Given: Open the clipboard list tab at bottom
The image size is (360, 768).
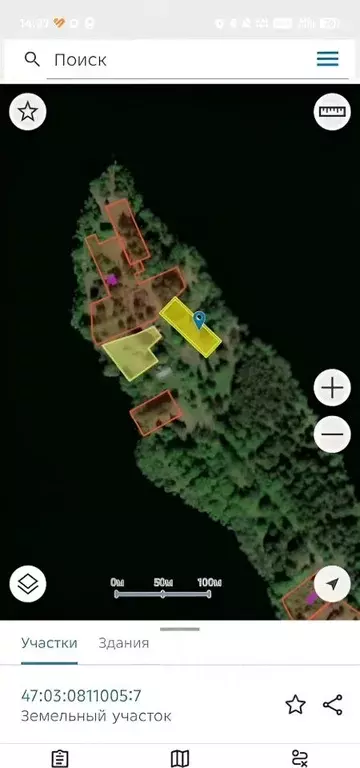Looking at the screenshot, I should (x=60, y=758).
